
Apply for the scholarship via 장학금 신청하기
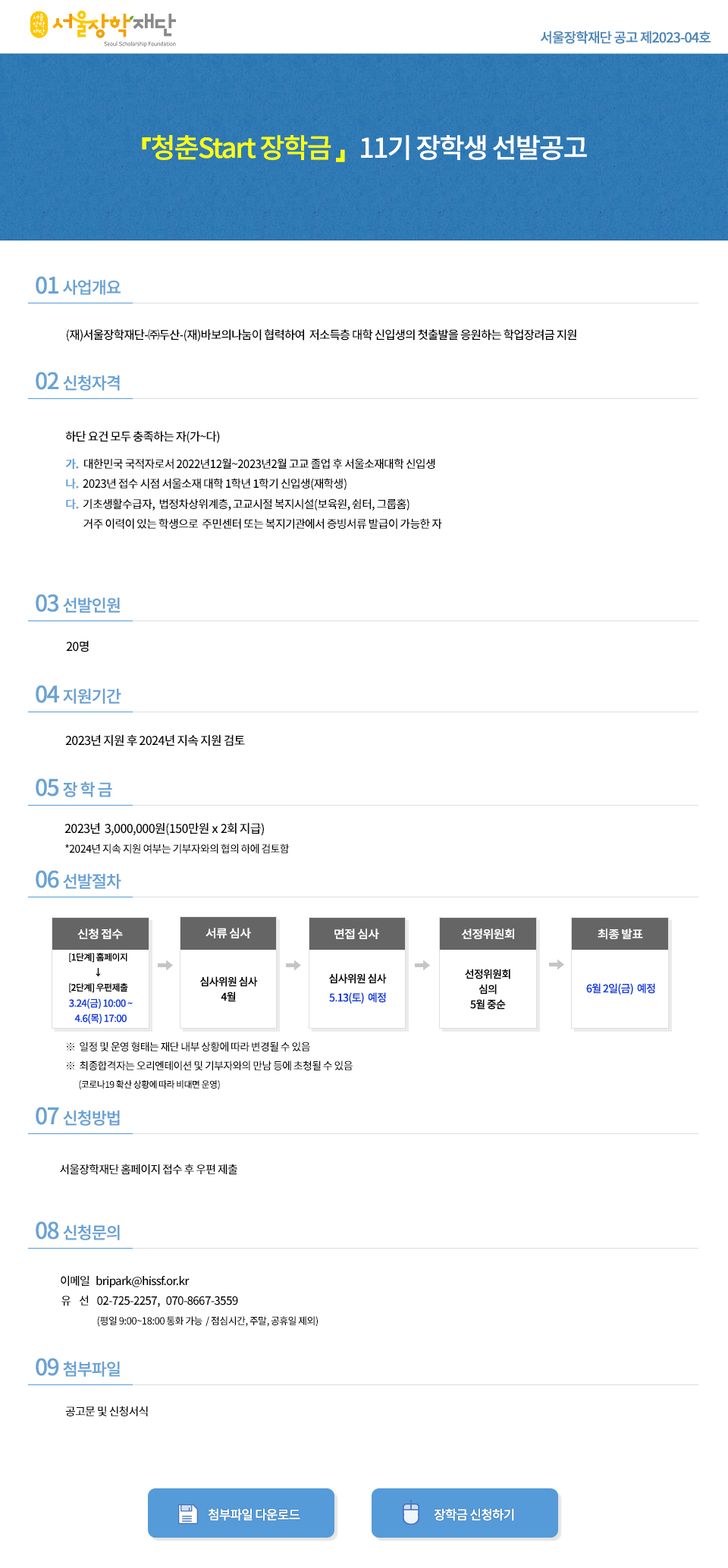pos(465,1513)
